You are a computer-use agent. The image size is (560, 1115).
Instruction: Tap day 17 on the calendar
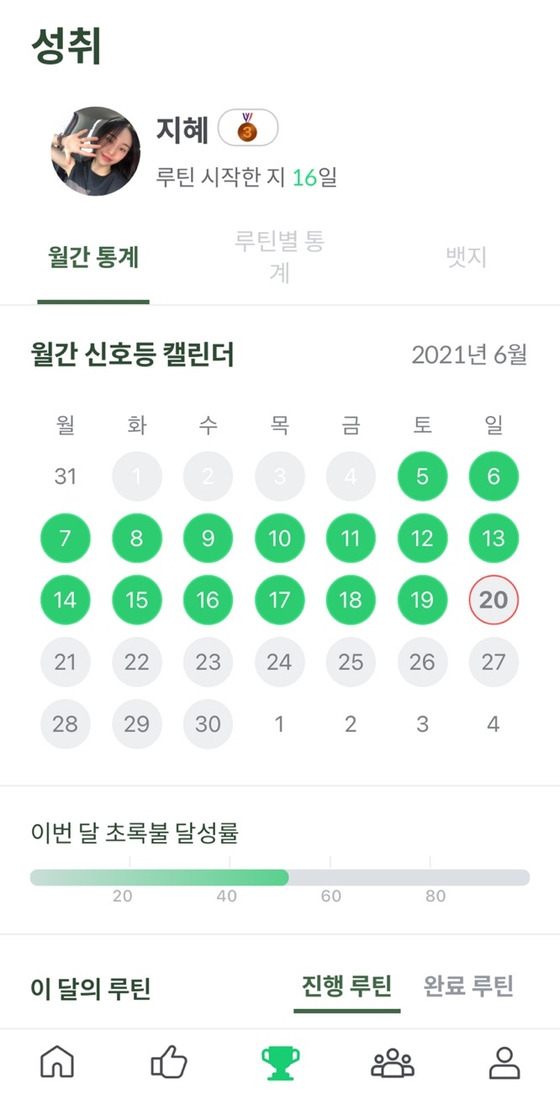(279, 599)
